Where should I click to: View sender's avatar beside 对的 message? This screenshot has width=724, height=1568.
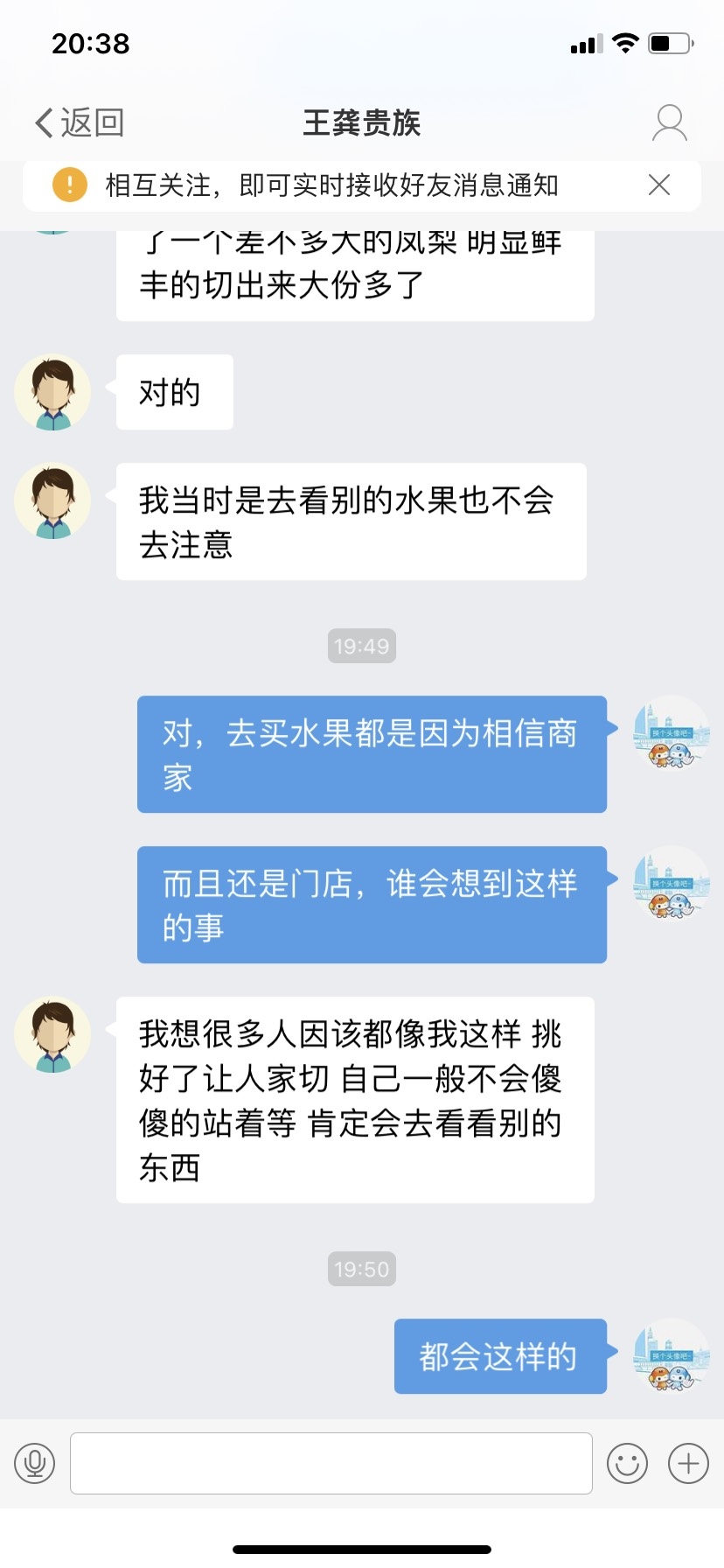pyautogui.click(x=52, y=392)
